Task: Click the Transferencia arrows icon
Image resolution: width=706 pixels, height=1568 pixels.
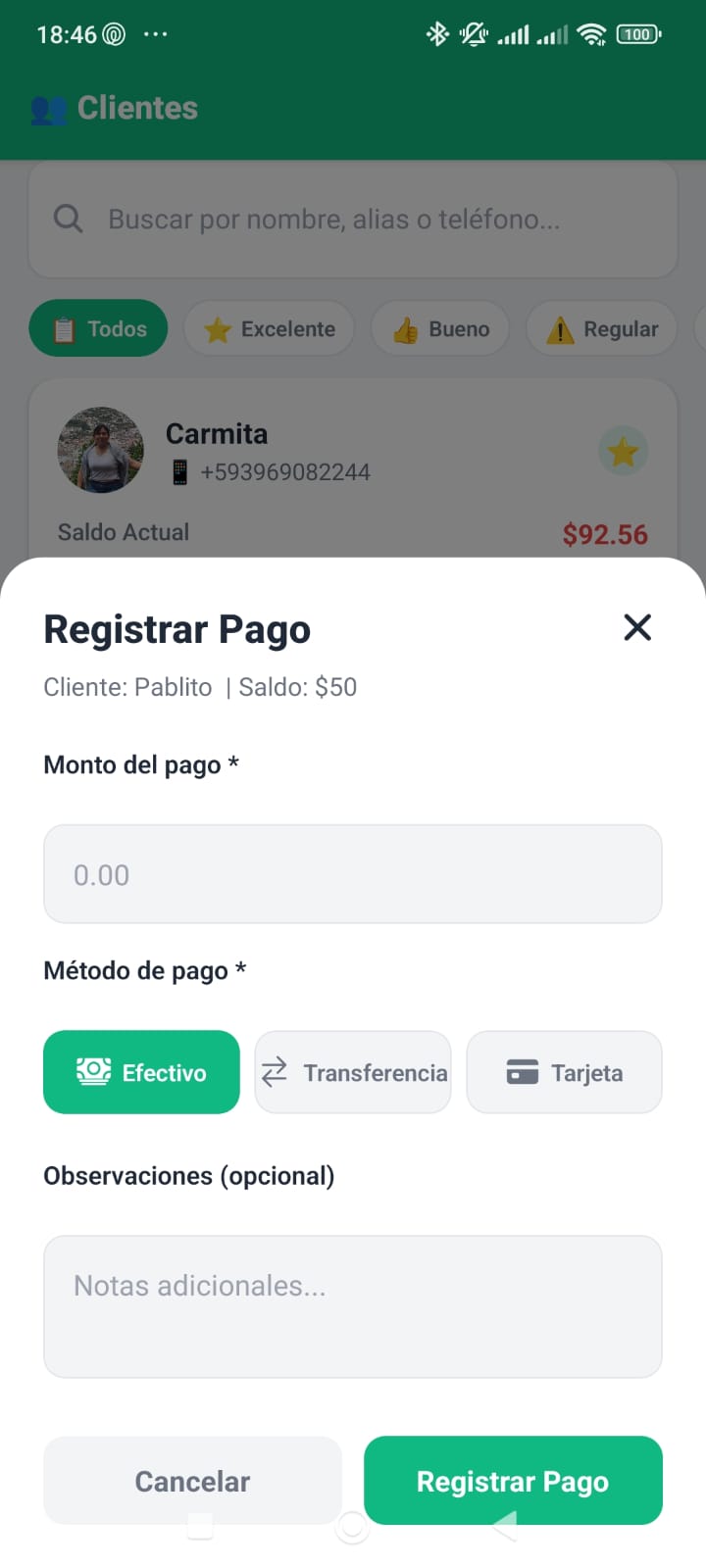Action: [x=276, y=1072]
